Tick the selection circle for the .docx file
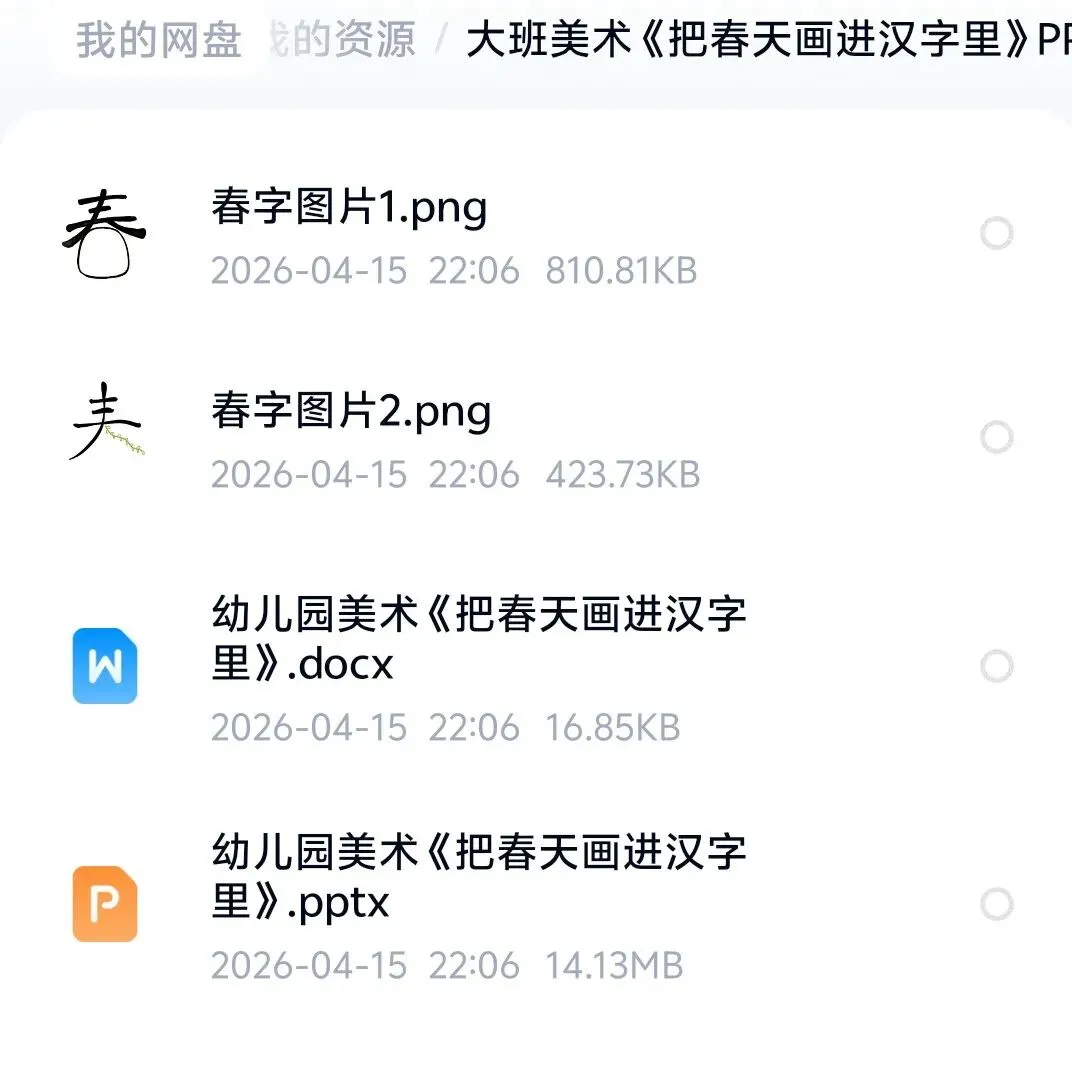The width and height of the screenshot is (1072, 1079). tap(996, 665)
